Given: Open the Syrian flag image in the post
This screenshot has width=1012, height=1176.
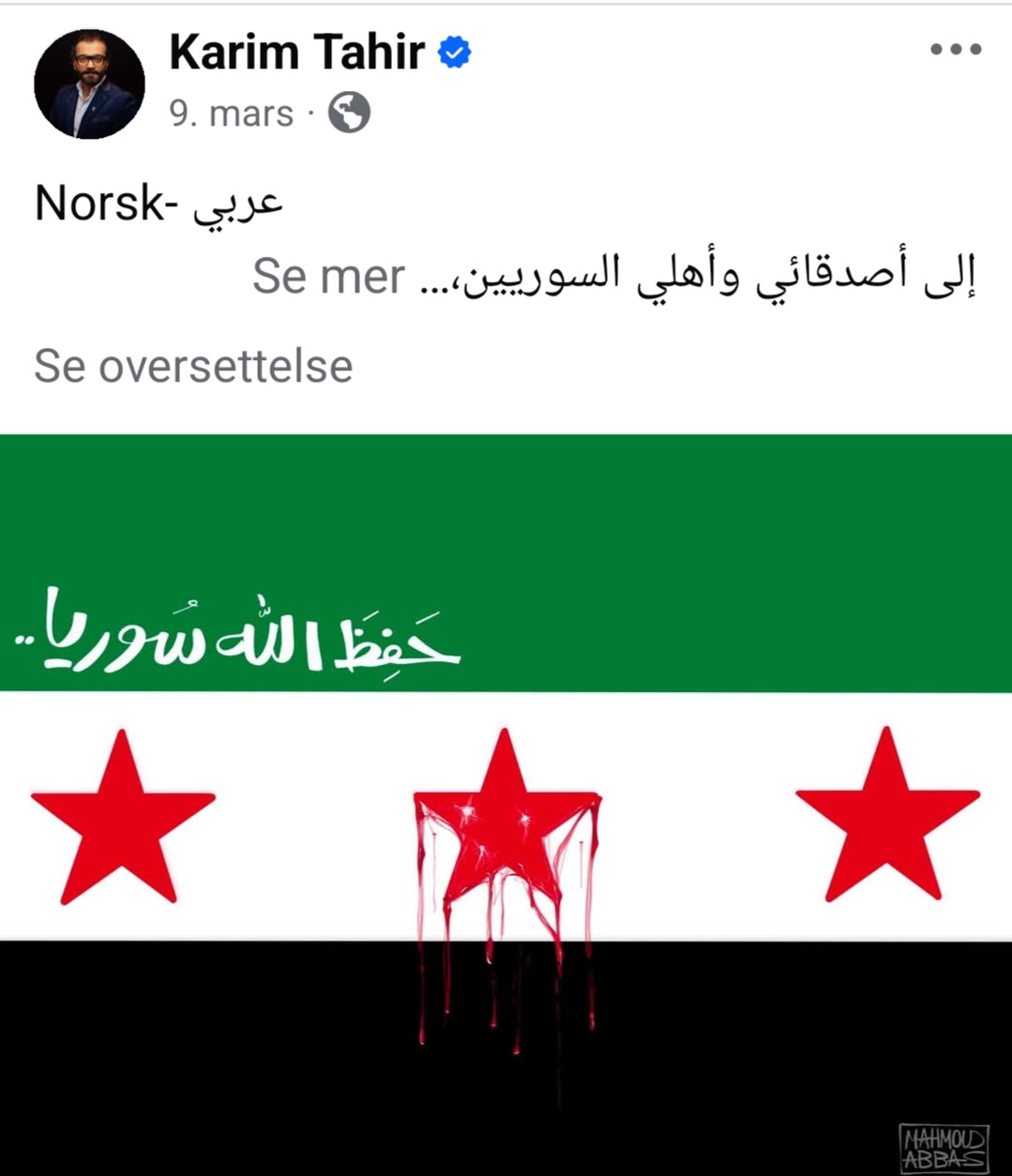Looking at the screenshot, I should (x=506, y=803).
